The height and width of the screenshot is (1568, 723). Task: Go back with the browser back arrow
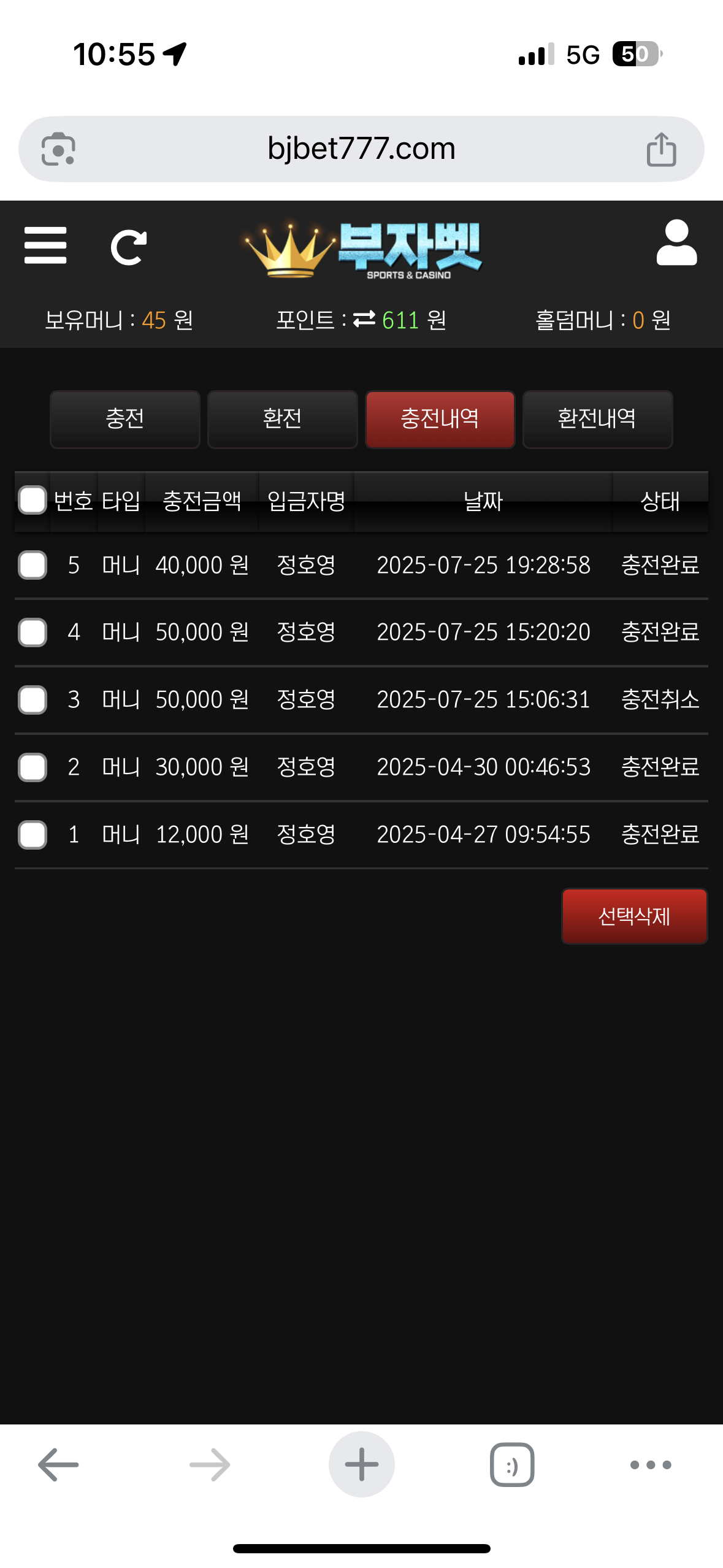(x=58, y=1465)
